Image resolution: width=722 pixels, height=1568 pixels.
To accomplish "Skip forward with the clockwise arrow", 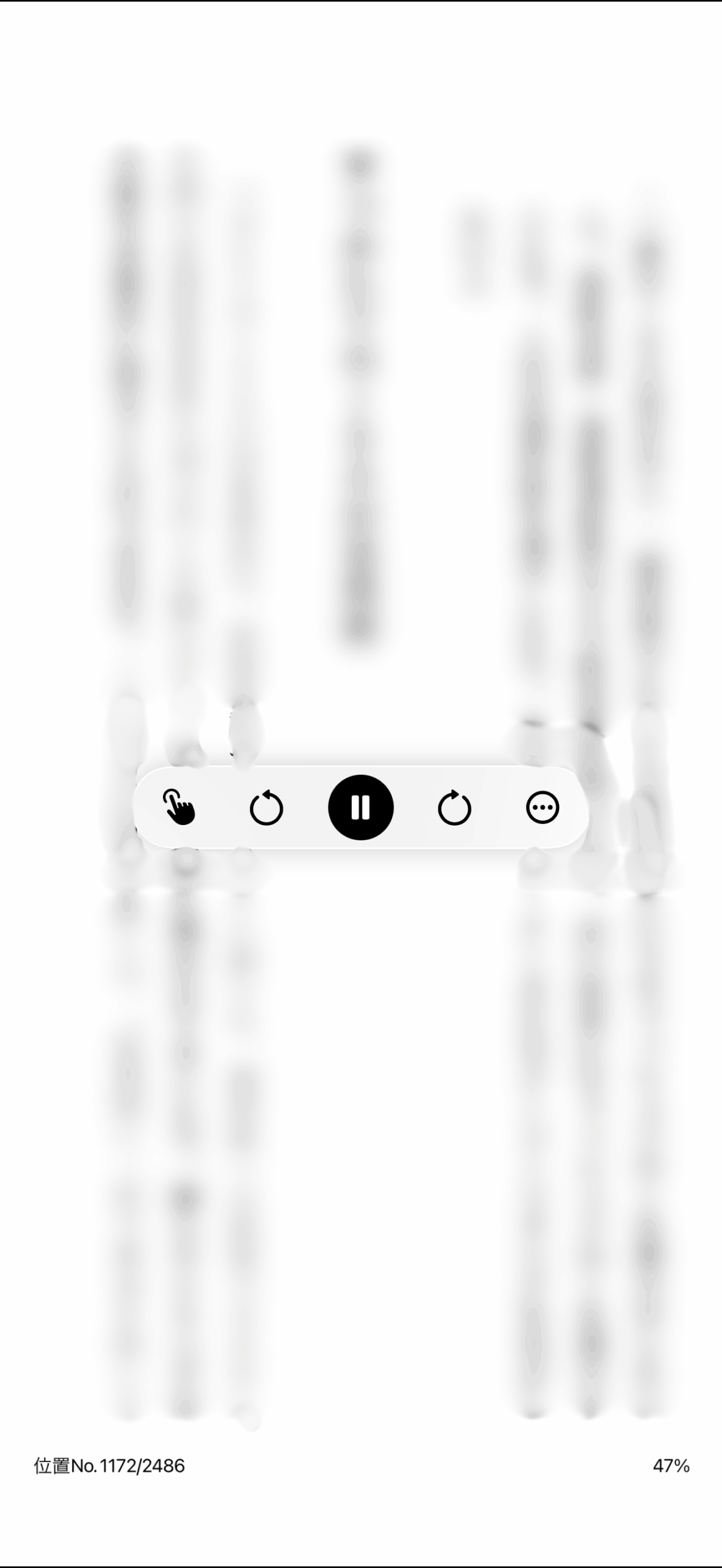I will [x=454, y=808].
